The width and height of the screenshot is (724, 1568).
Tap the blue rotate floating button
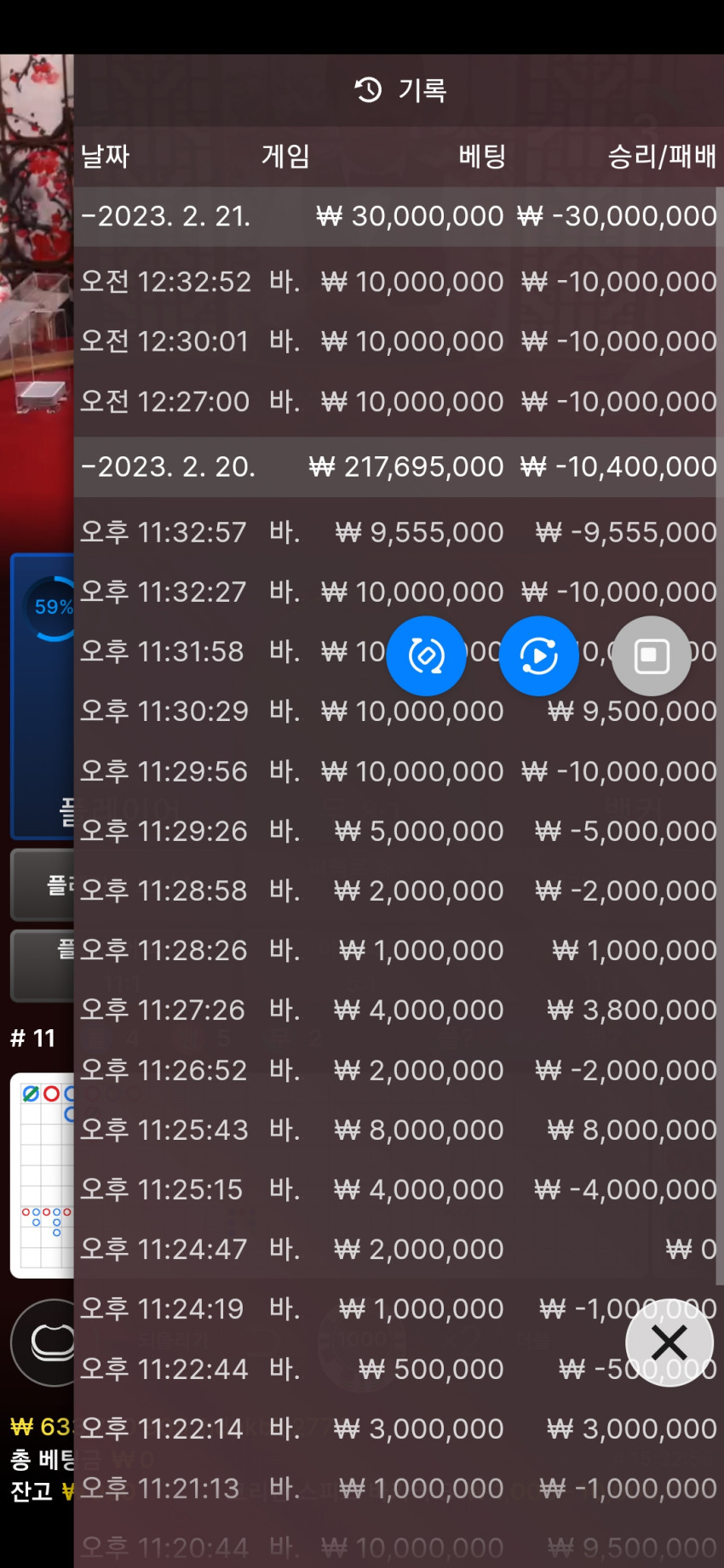coord(426,656)
